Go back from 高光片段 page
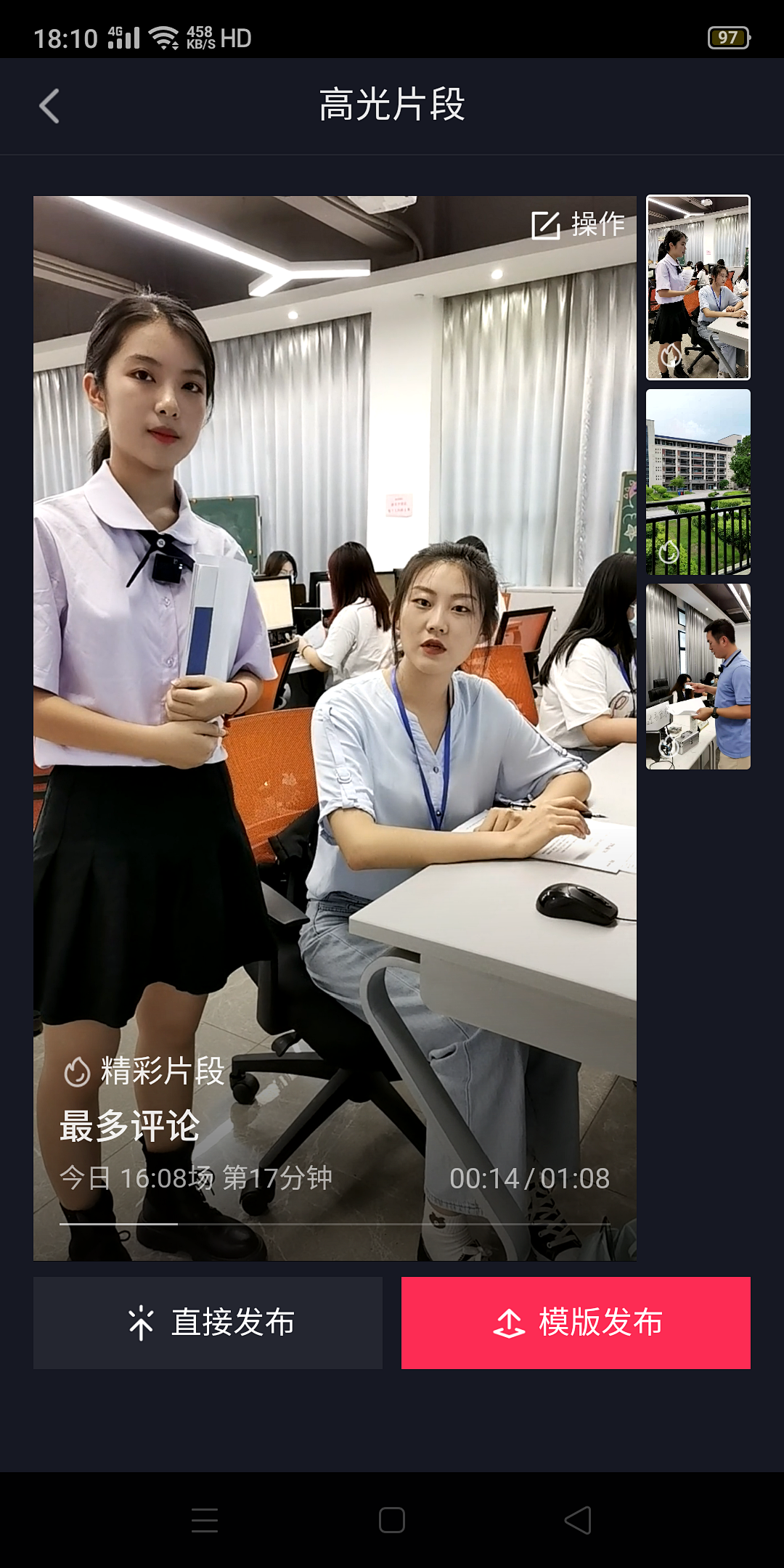Image resolution: width=784 pixels, height=1568 pixels. (x=49, y=106)
